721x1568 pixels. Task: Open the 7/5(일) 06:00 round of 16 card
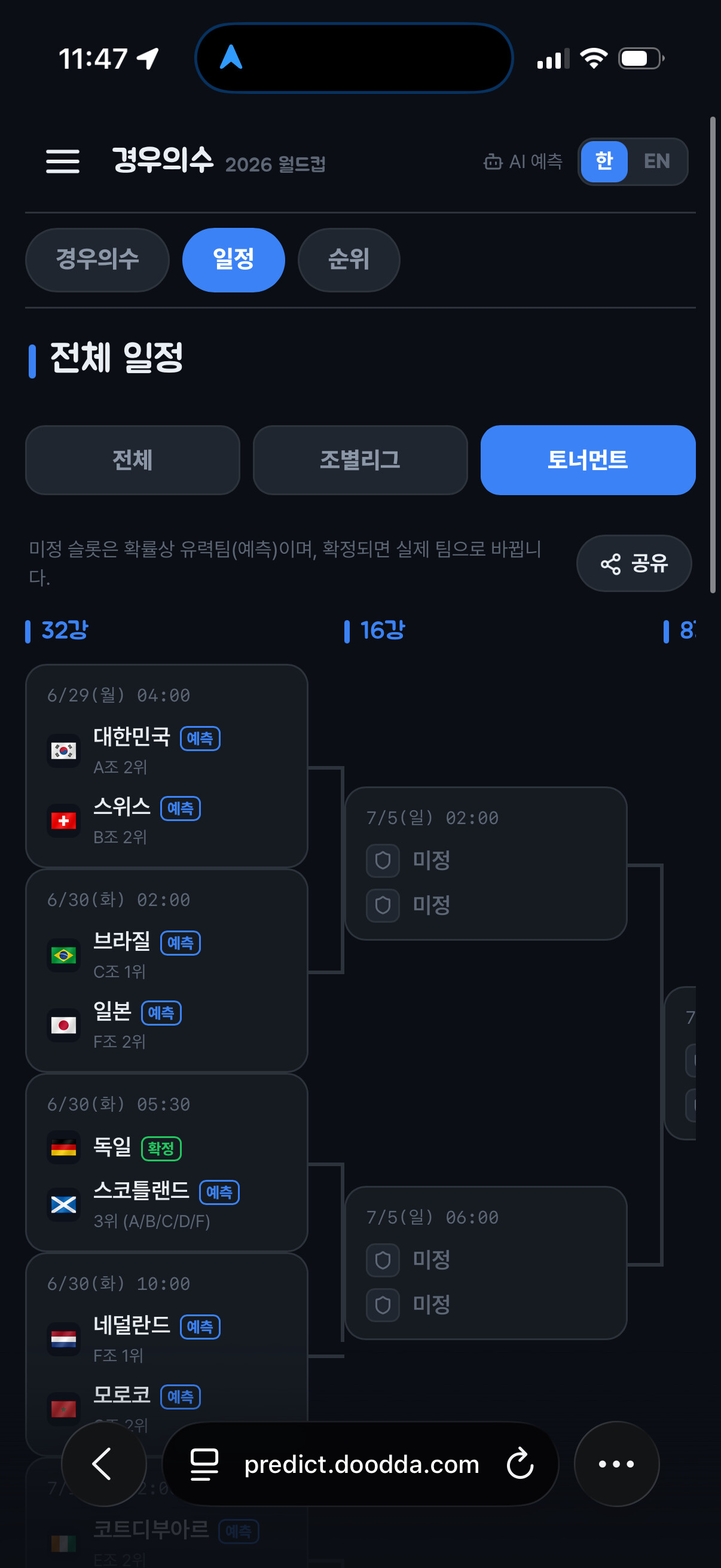(x=485, y=1262)
